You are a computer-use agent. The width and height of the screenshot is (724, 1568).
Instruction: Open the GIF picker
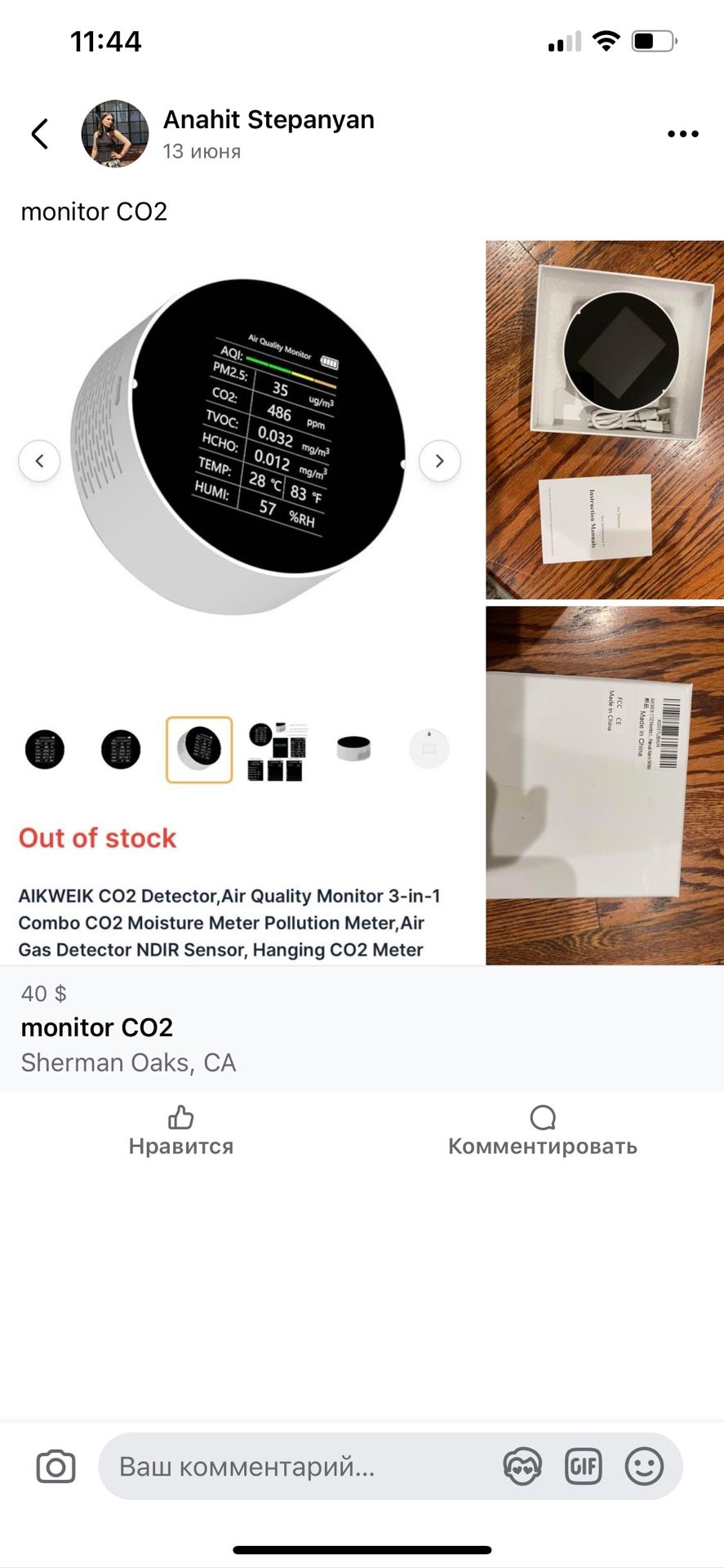(x=584, y=1467)
